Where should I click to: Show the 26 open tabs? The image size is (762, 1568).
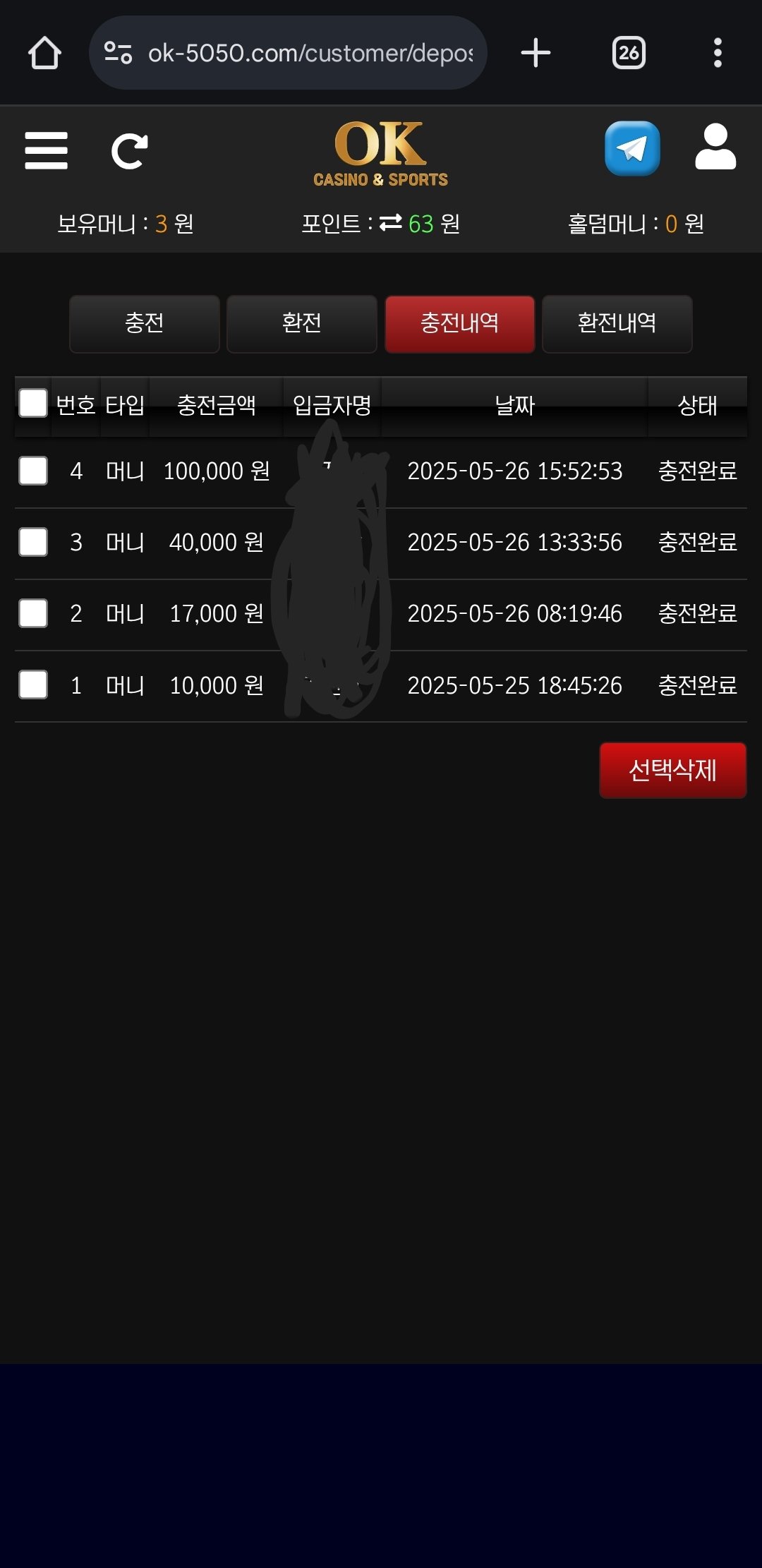pos(629,53)
